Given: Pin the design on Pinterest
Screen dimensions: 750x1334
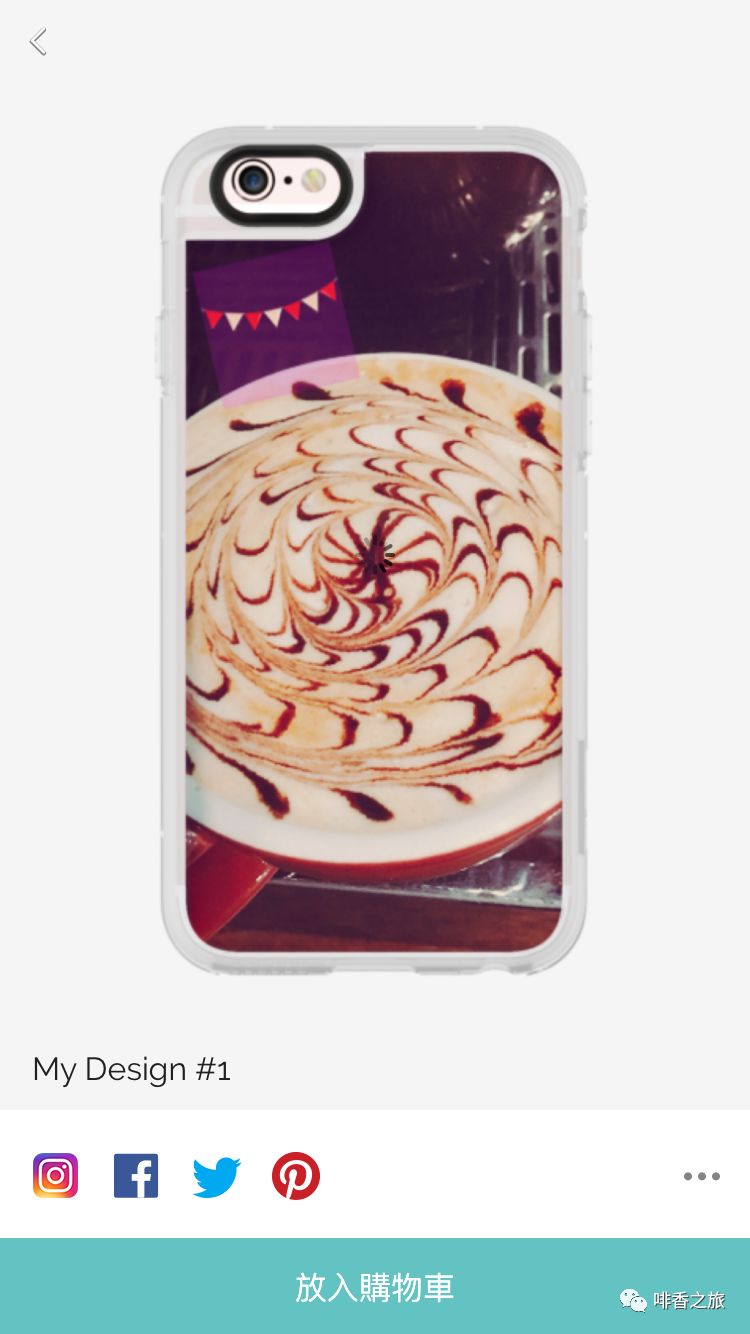Looking at the screenshot, I should [296, 1176].
